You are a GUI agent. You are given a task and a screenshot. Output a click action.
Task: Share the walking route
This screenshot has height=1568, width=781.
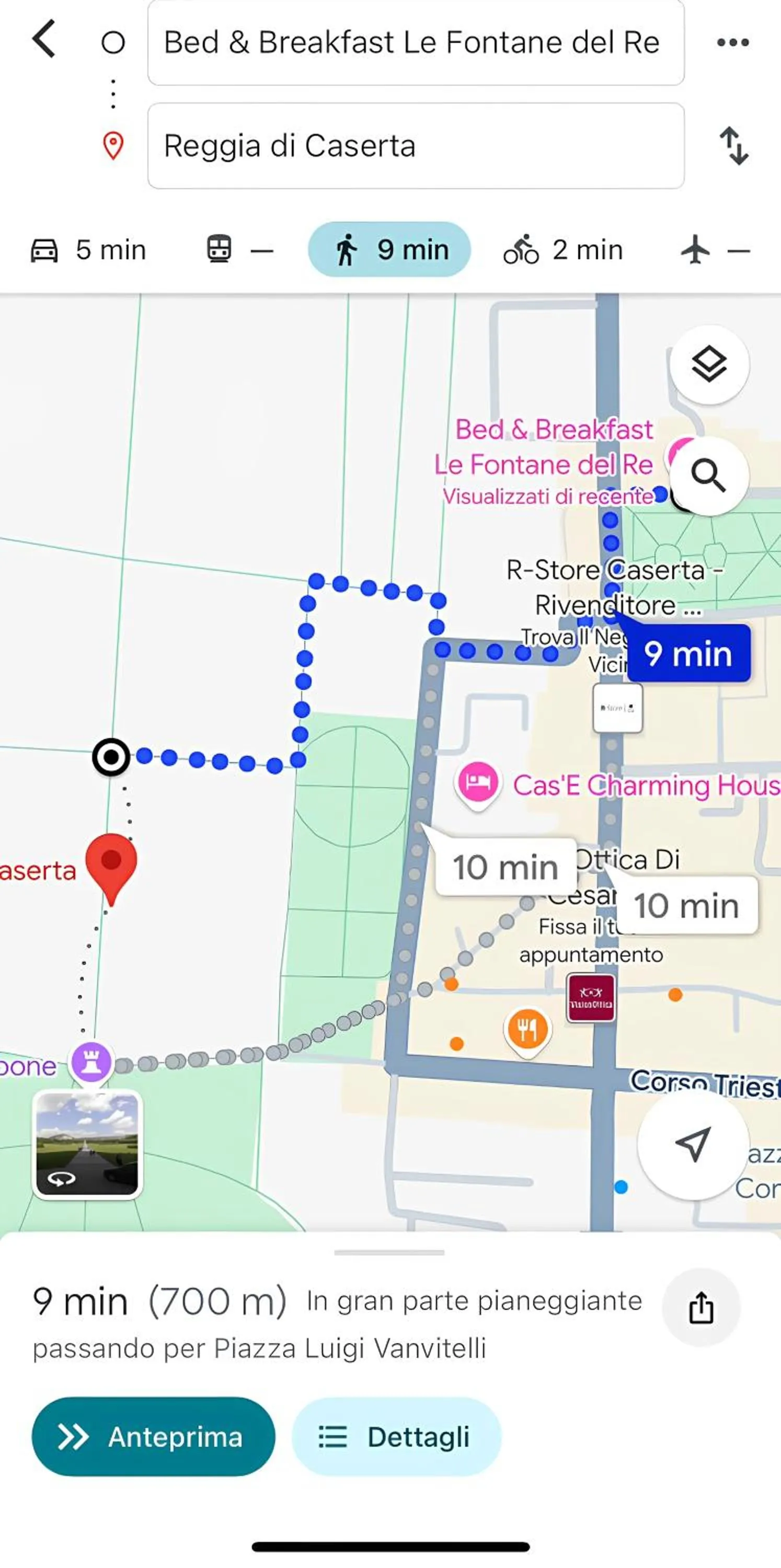[700, 1308]
